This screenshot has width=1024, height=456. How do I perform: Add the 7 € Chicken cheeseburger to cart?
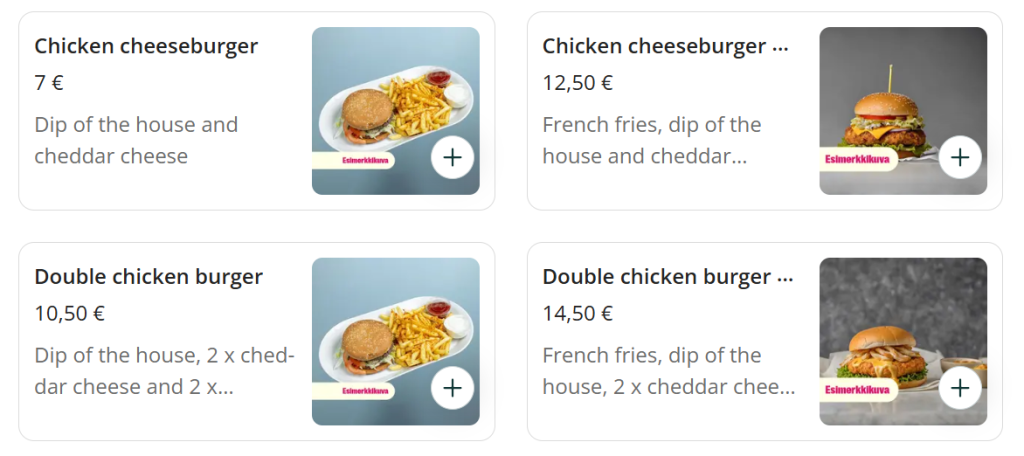(x=452, y=157)
